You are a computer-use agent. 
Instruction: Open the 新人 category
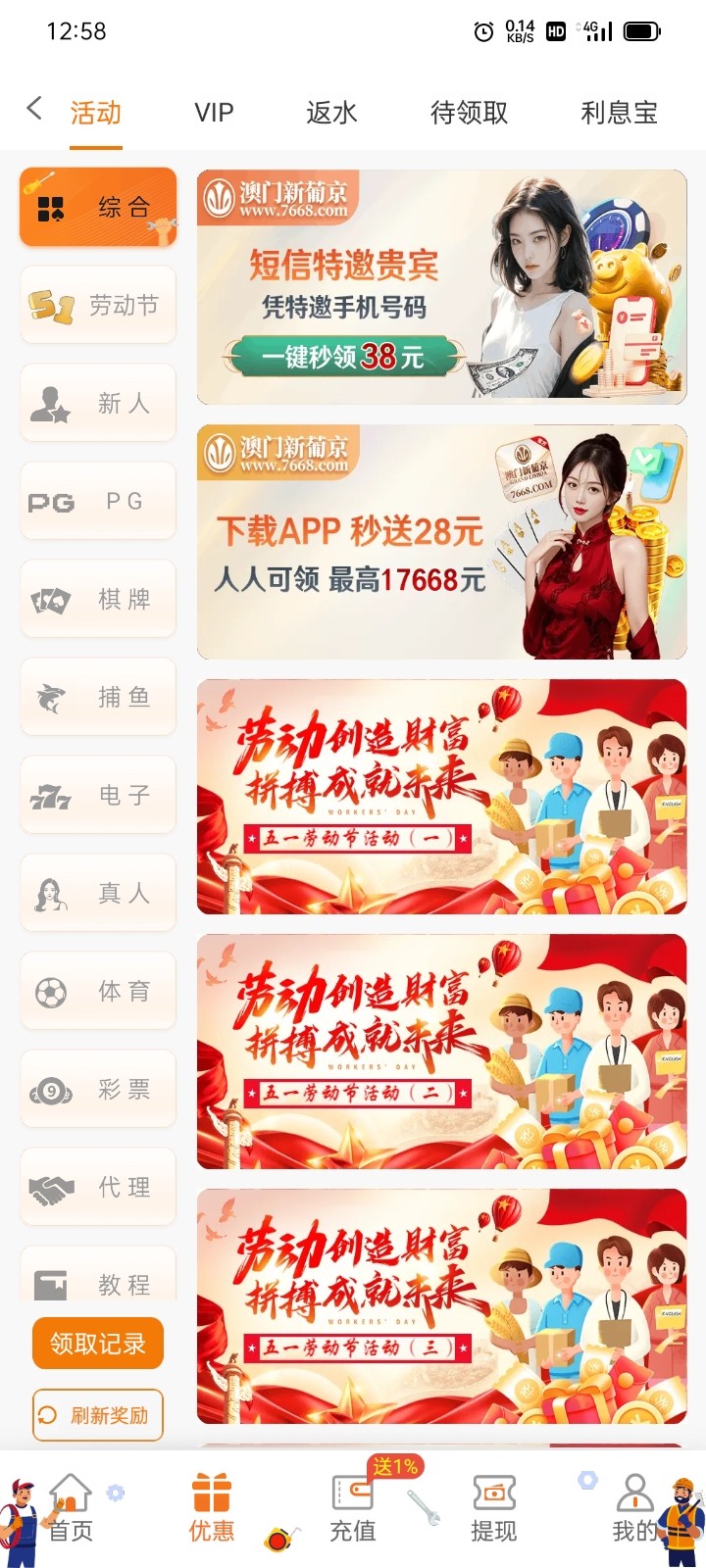tap(98, 403)
